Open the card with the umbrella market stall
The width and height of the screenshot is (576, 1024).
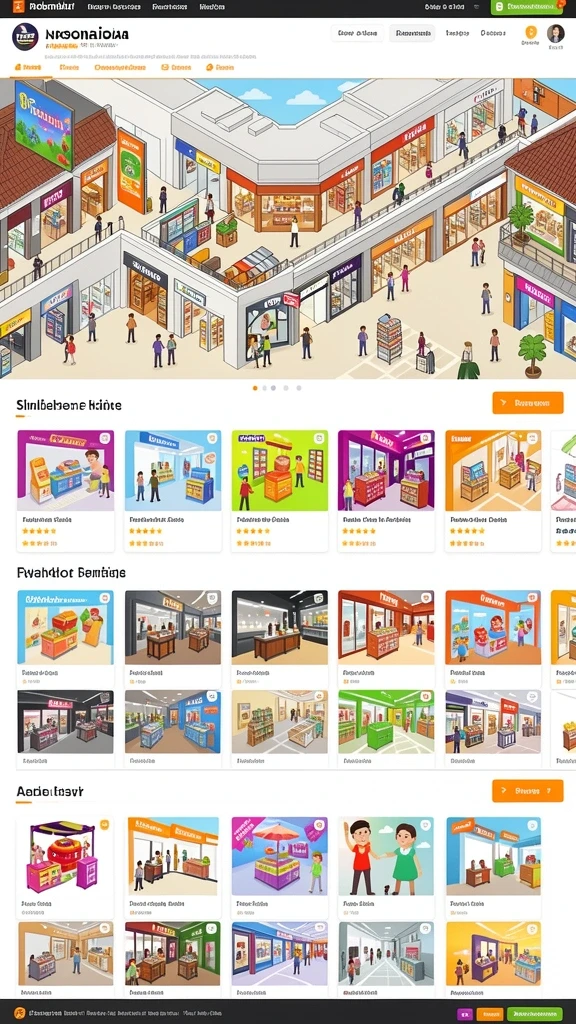[280, 865]
